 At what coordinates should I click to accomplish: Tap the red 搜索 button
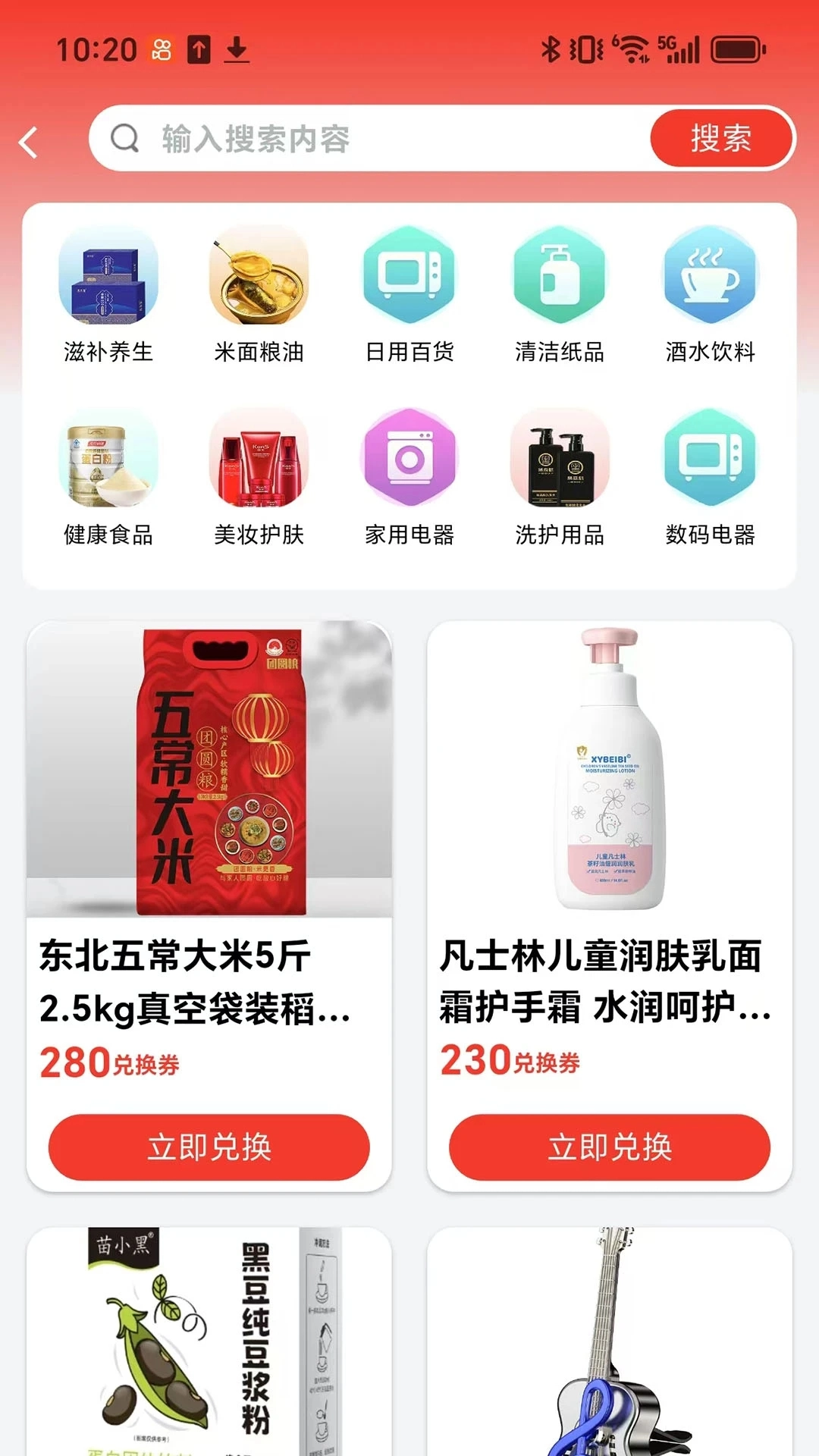pos(720,139)
